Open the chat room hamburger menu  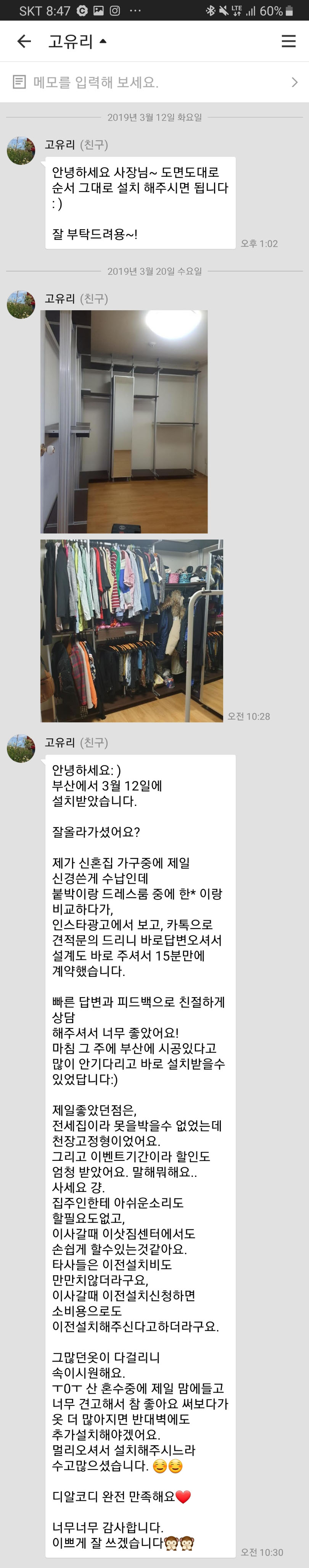coord(288,41)
